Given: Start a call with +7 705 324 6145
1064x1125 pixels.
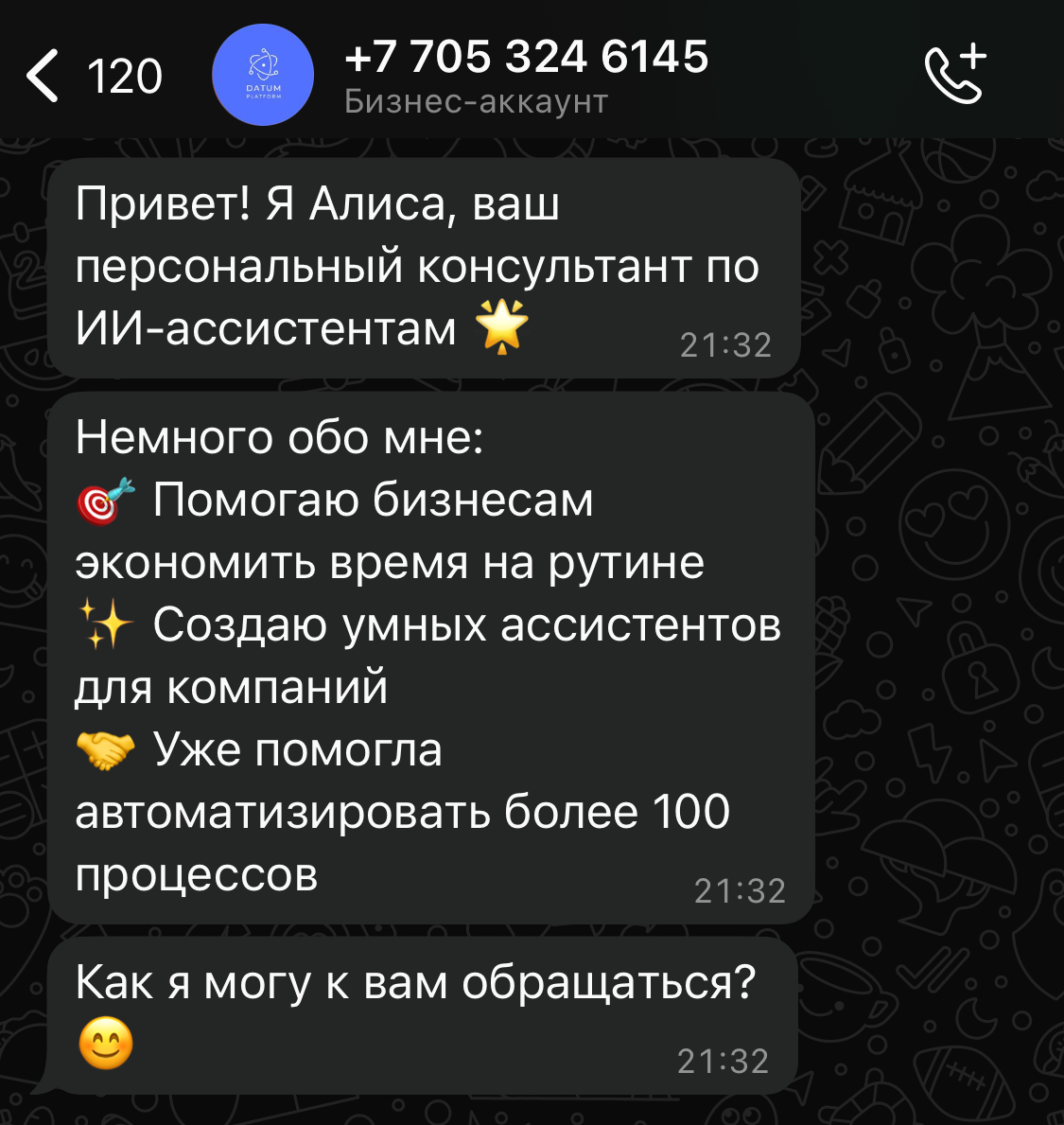Looking at the screenshot, I should 955,75.
